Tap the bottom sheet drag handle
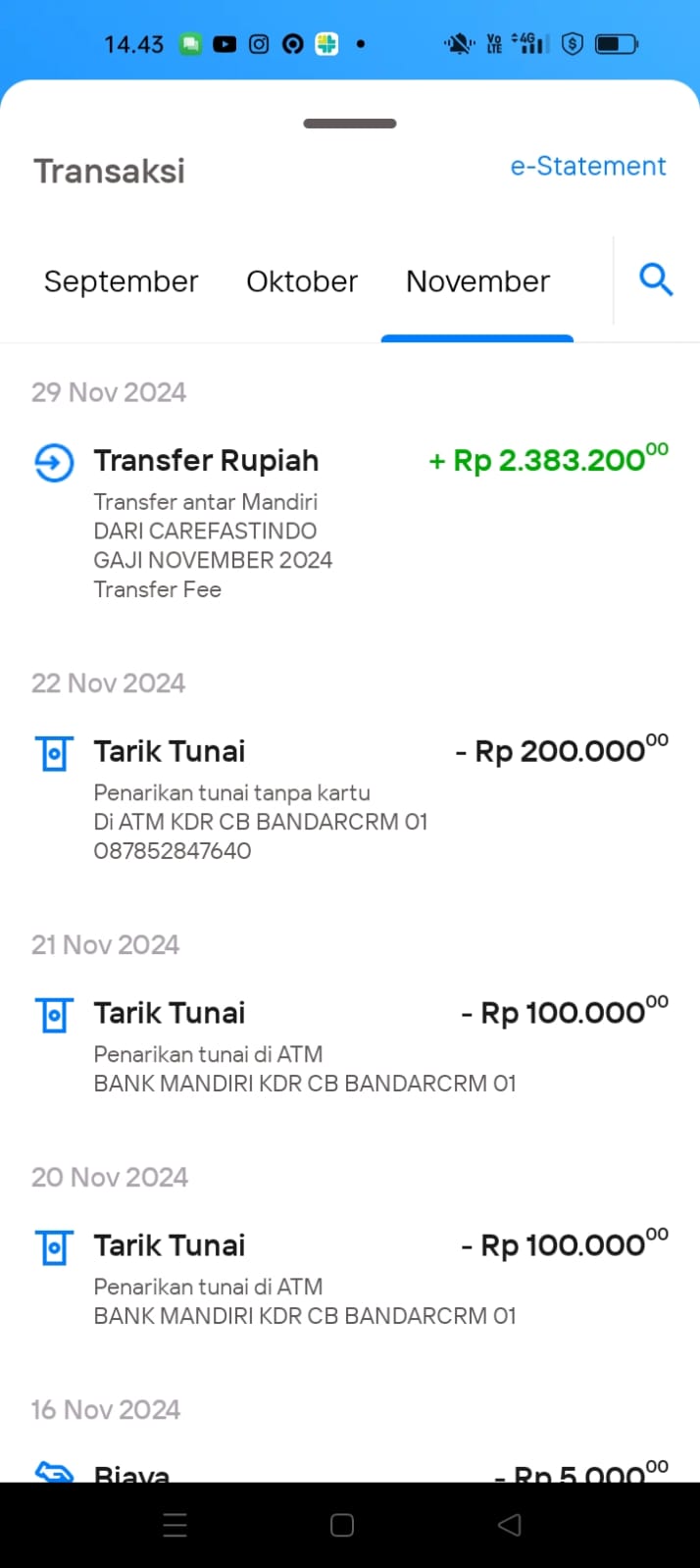Image resolution: width=700 pixels, height=1568 pixels. click(350, 124)
